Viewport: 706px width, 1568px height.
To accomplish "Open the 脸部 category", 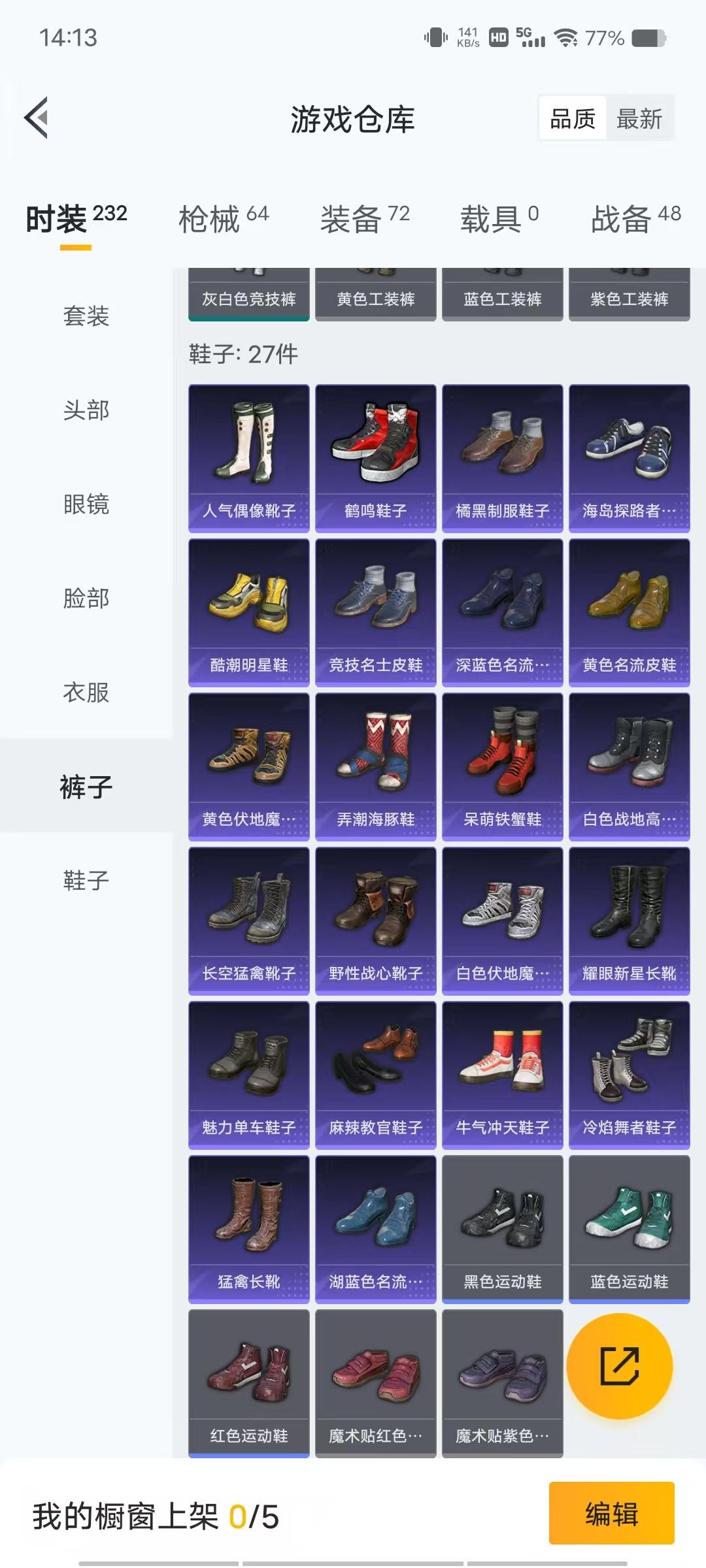I will point(86,599).
